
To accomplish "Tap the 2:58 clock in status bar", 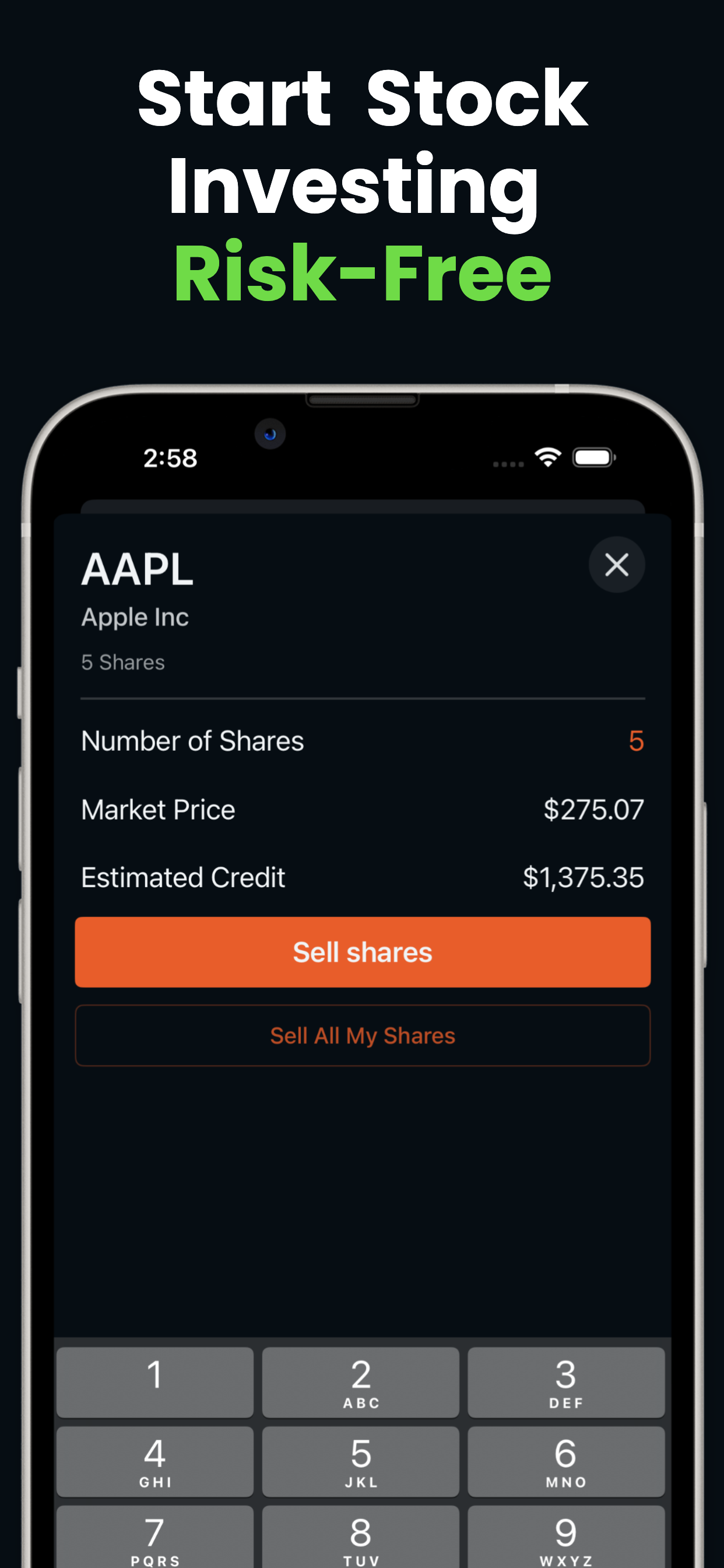I will tap(170, 458).
